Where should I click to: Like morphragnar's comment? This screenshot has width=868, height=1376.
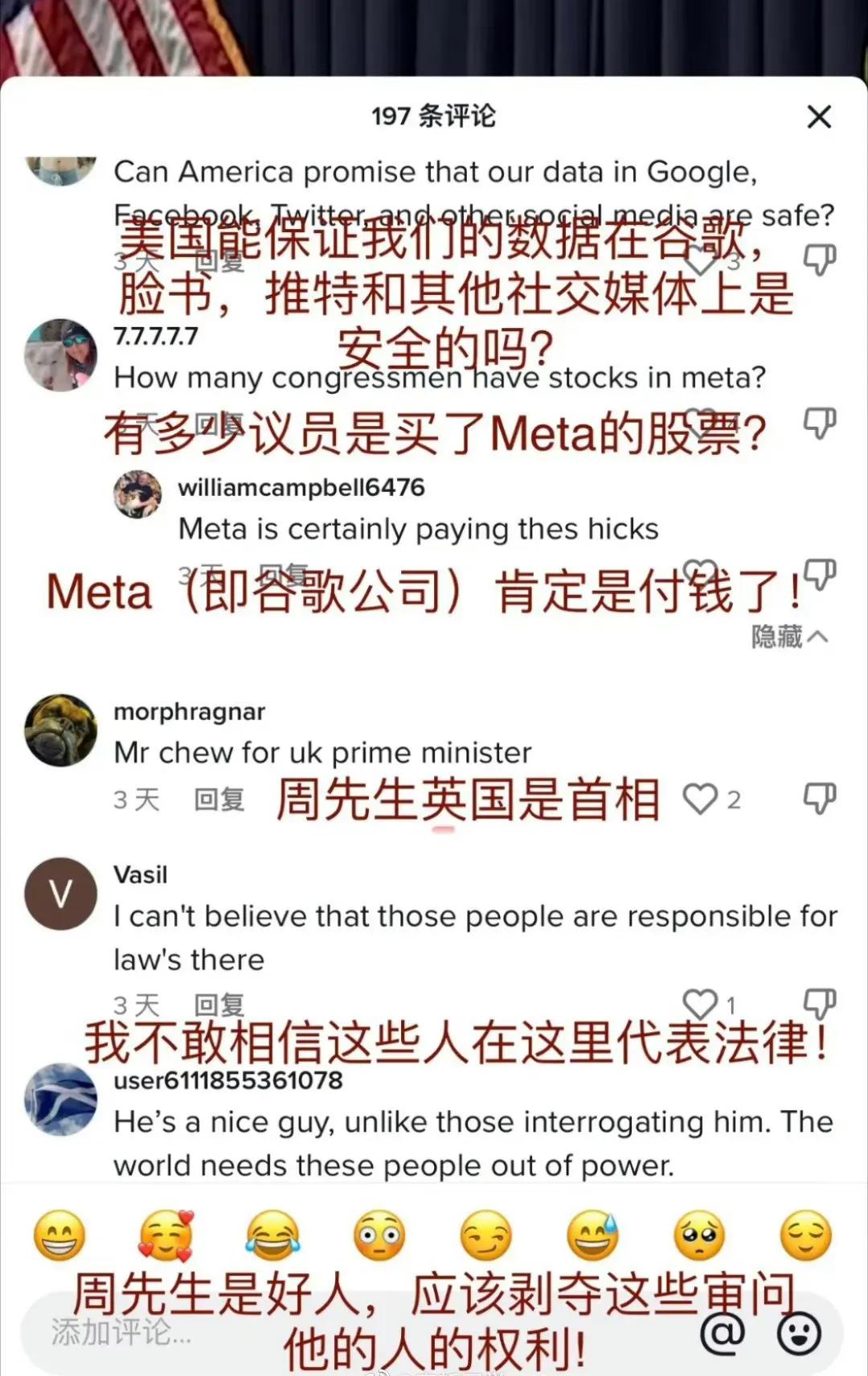coord(700,800)
